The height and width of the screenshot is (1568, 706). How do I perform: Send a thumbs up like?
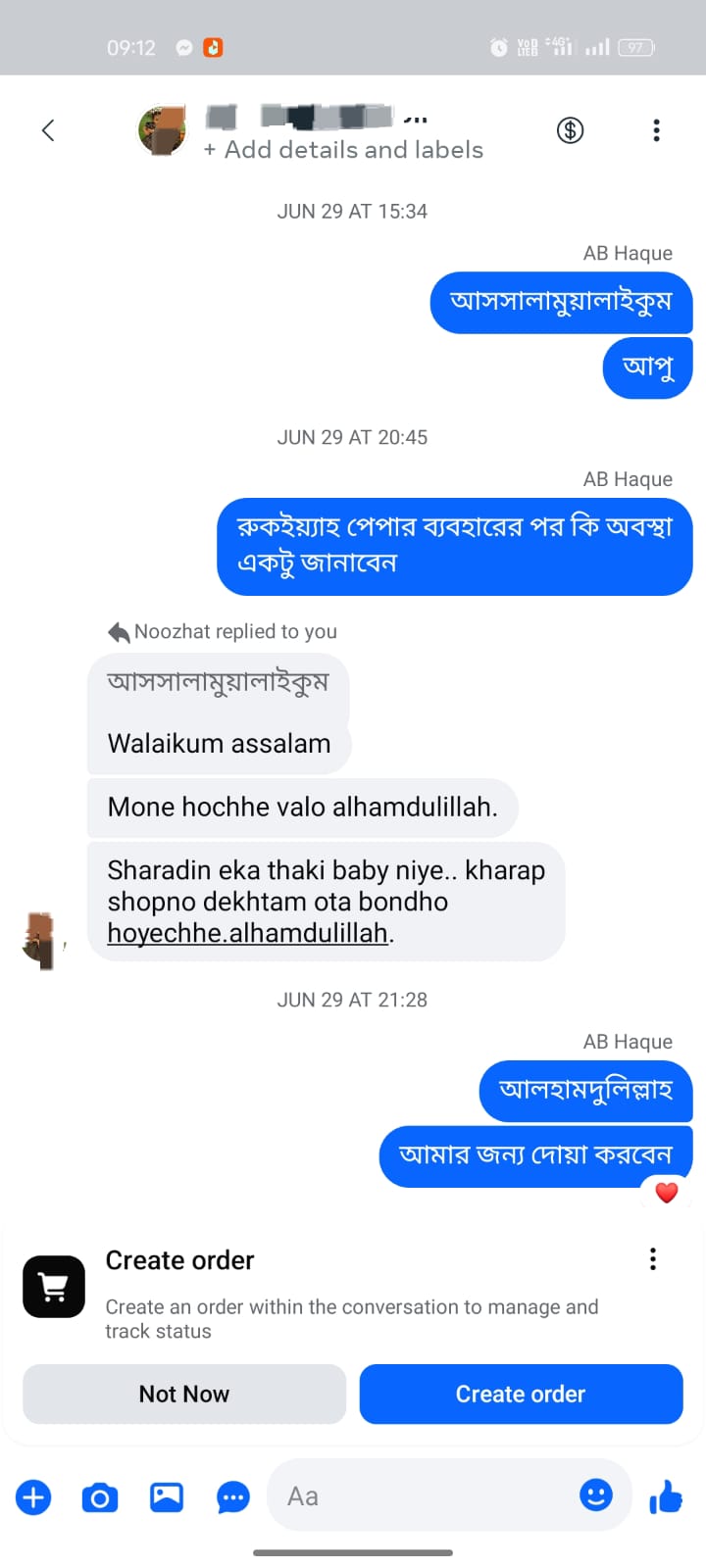tap(666, 1496)
